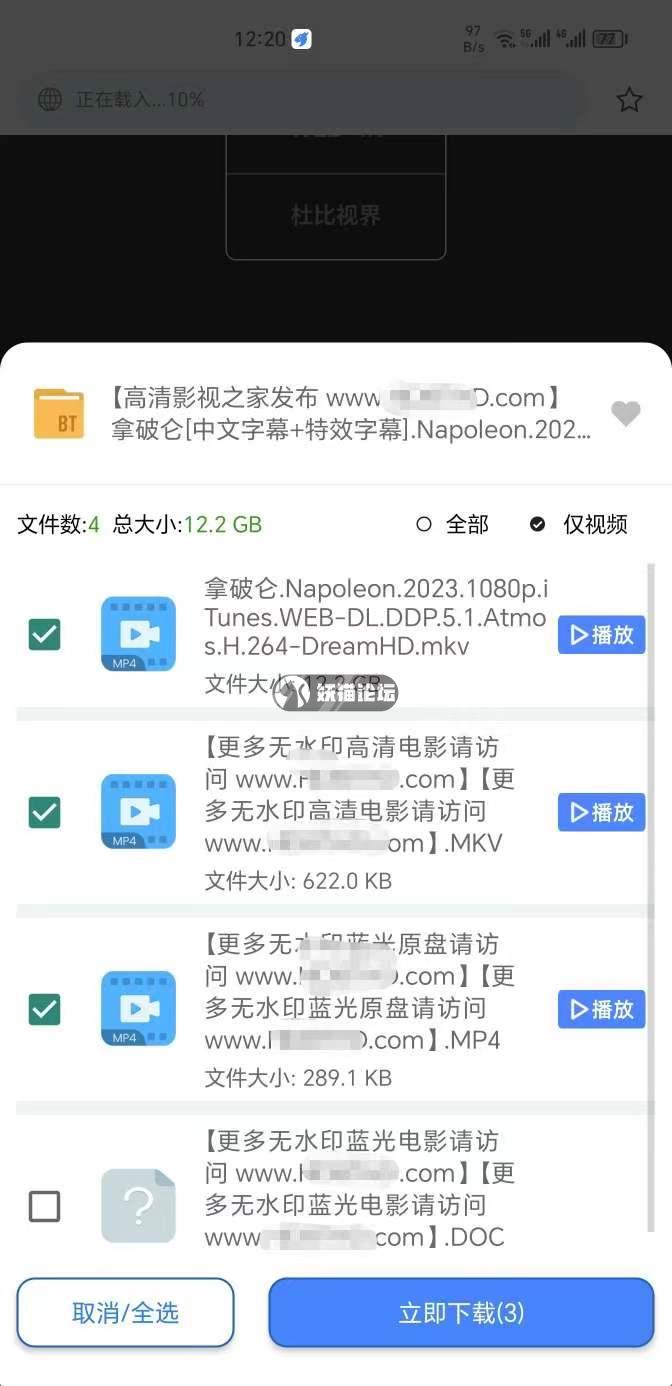Check the .DOC file checkbox
The image size is (672, 1386).
(44, 1206)
